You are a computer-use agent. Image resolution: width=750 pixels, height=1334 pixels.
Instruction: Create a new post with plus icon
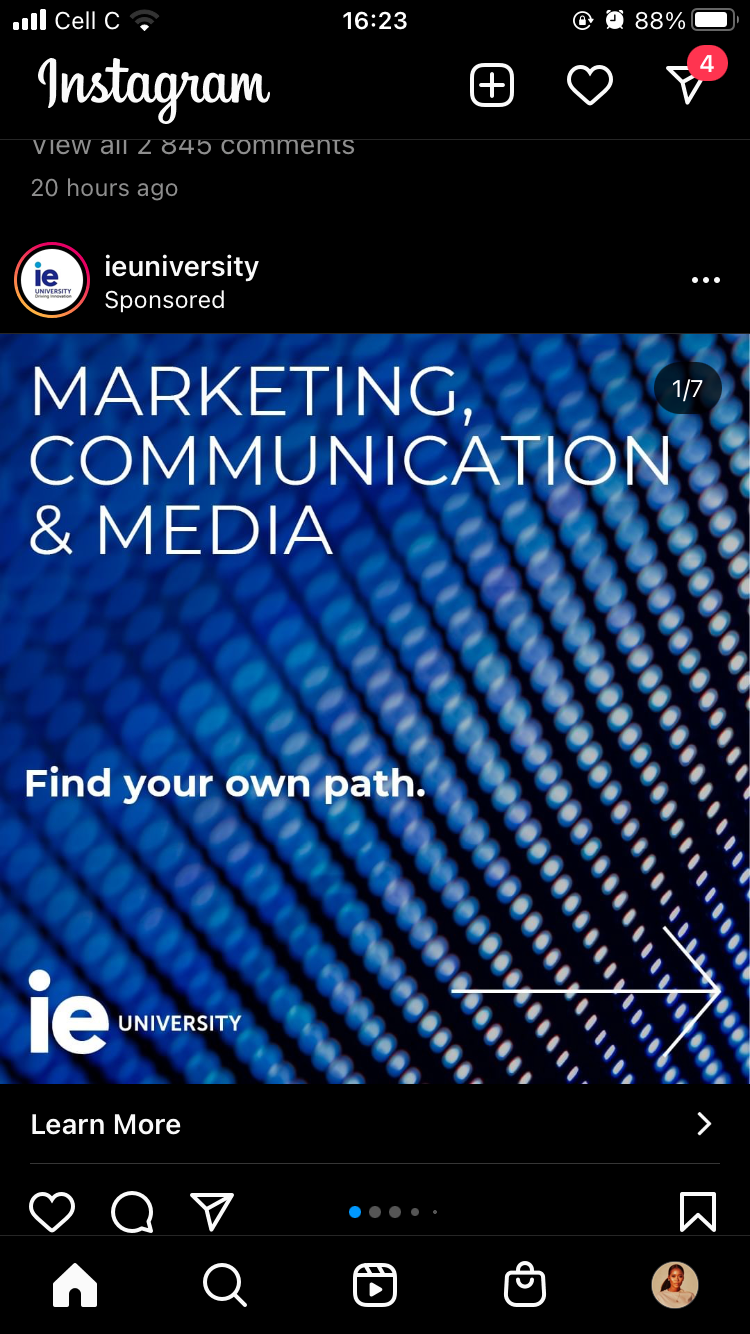pyautogui.click(x=492, y=86)
